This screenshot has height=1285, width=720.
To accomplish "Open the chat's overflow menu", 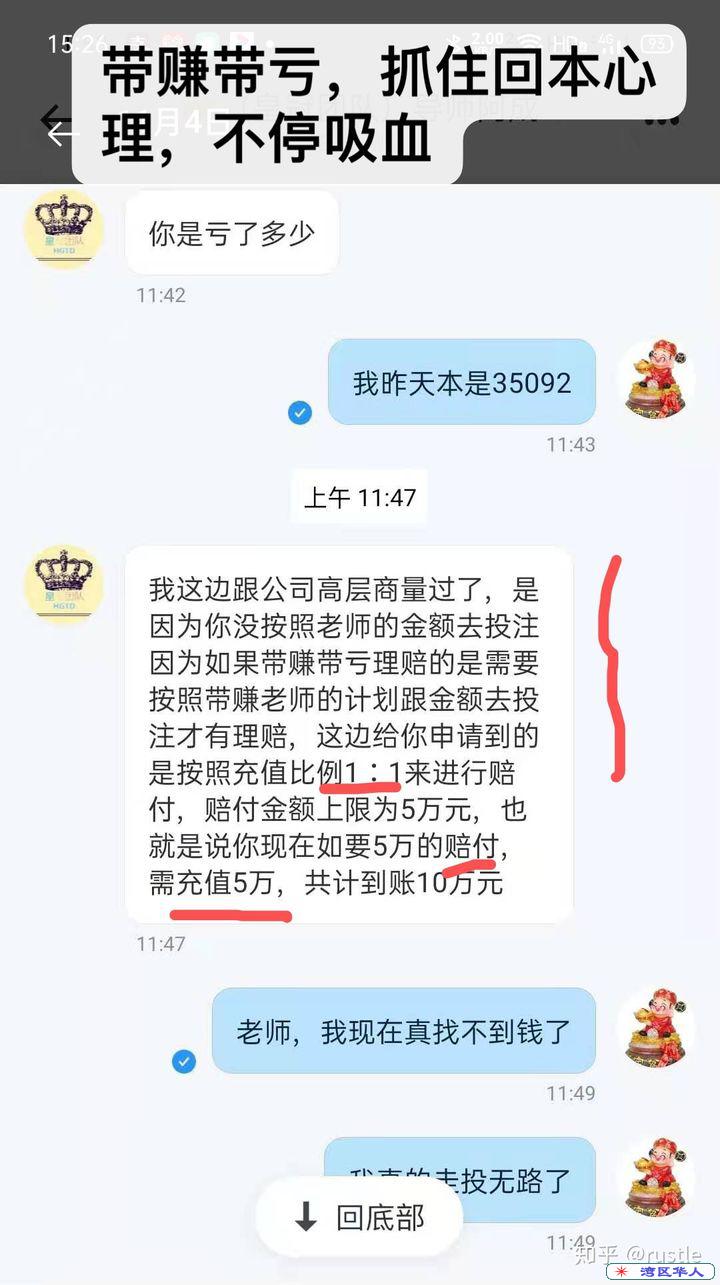I will pos(664,118).
